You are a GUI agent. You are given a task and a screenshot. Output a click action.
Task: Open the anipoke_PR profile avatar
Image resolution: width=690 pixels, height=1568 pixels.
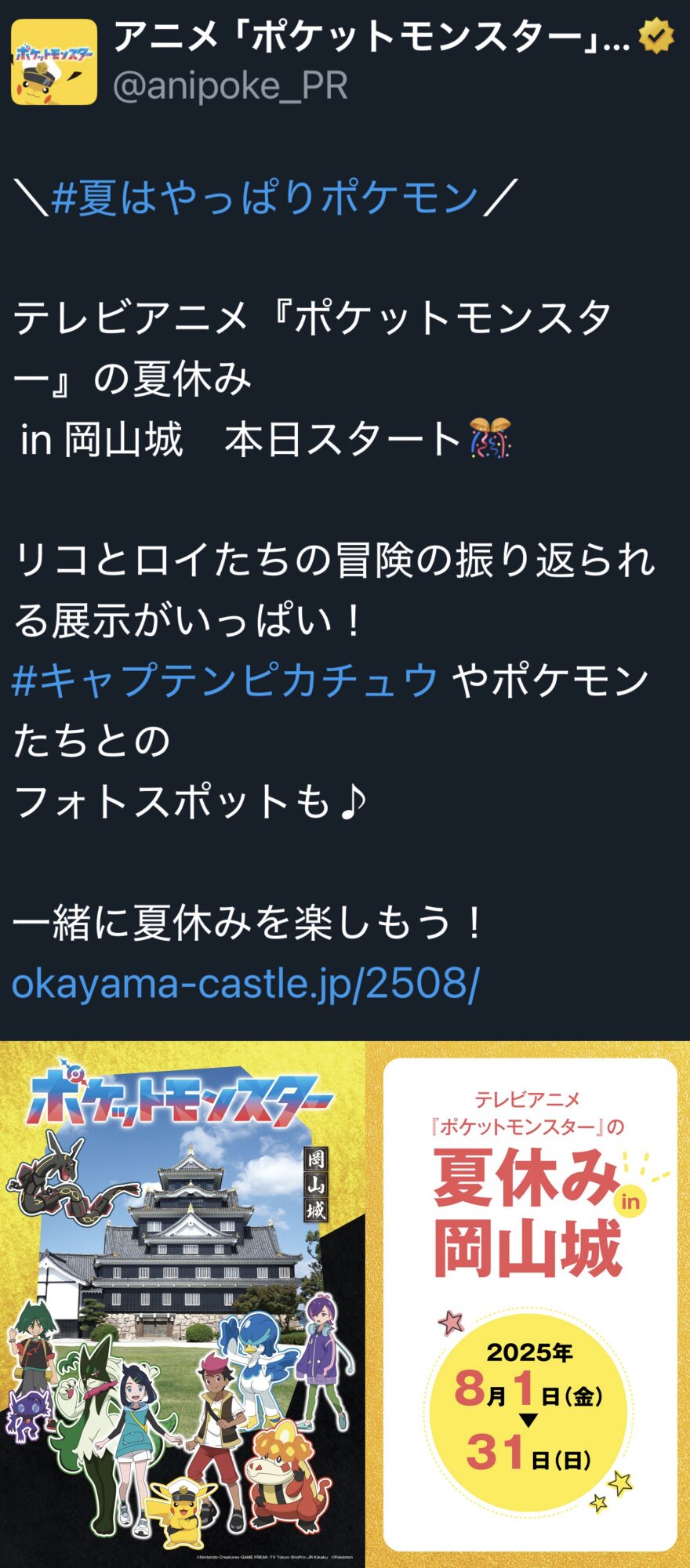[x=54, y=63]
